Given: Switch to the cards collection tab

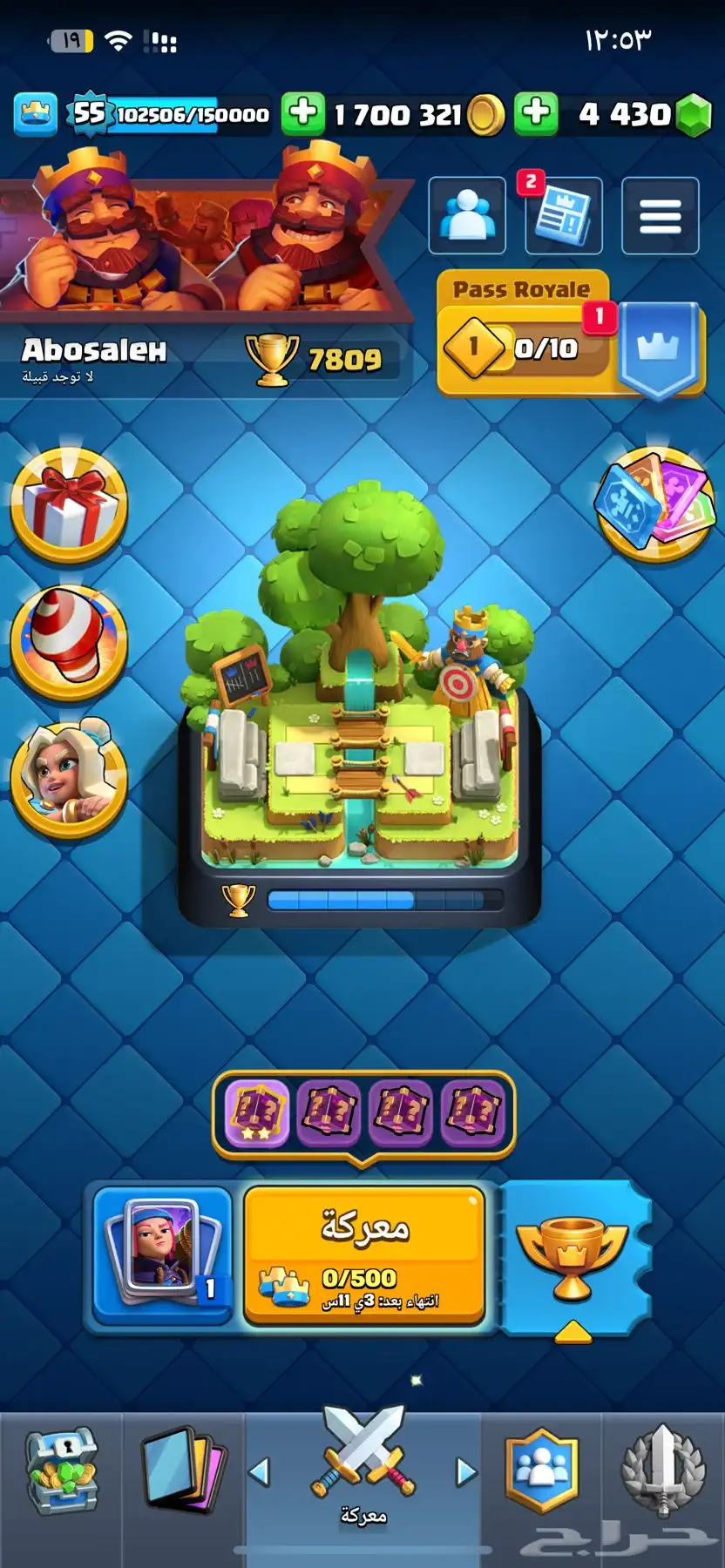Looking at the screenshot, I should point(183,1472).
